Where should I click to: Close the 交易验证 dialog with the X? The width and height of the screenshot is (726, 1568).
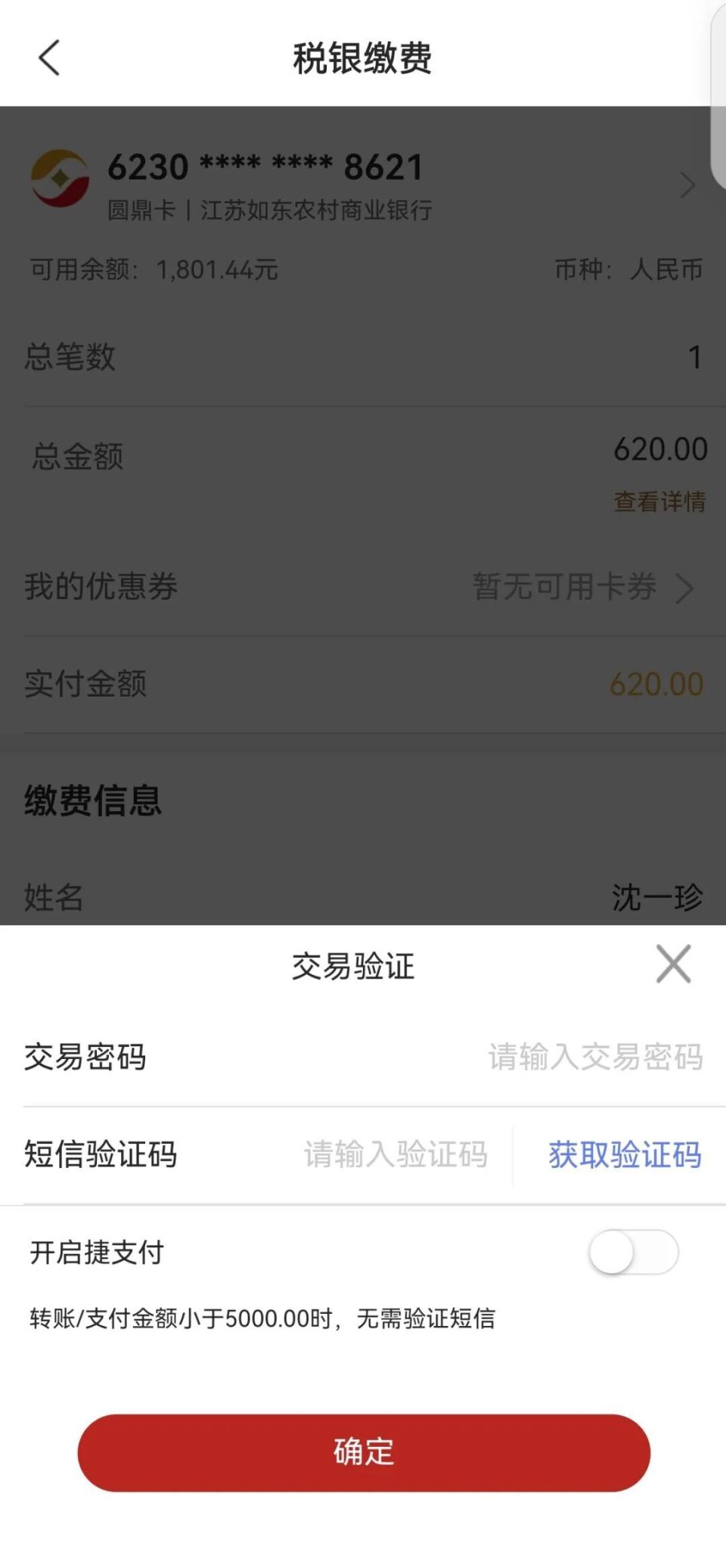673,964
